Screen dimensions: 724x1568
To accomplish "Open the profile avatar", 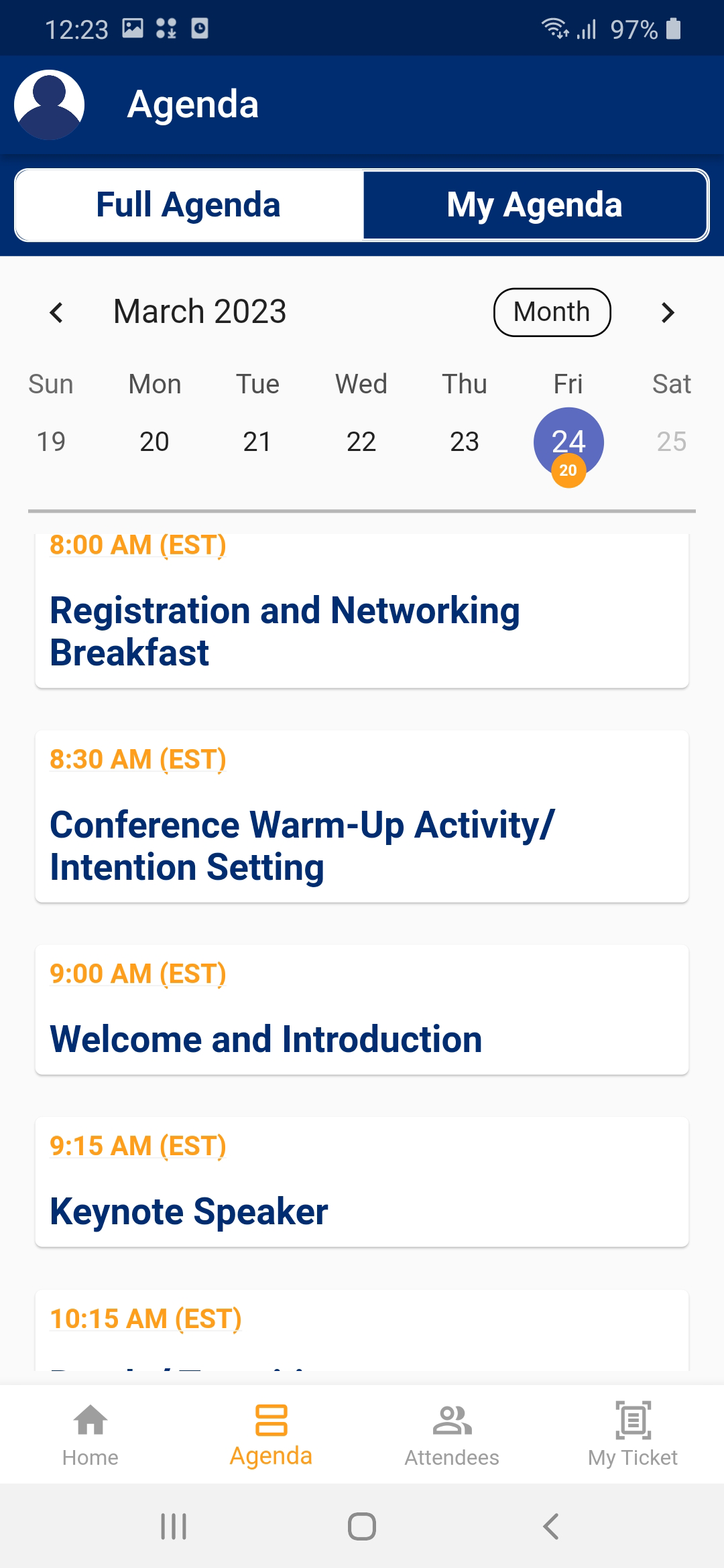I will (49, 105).
